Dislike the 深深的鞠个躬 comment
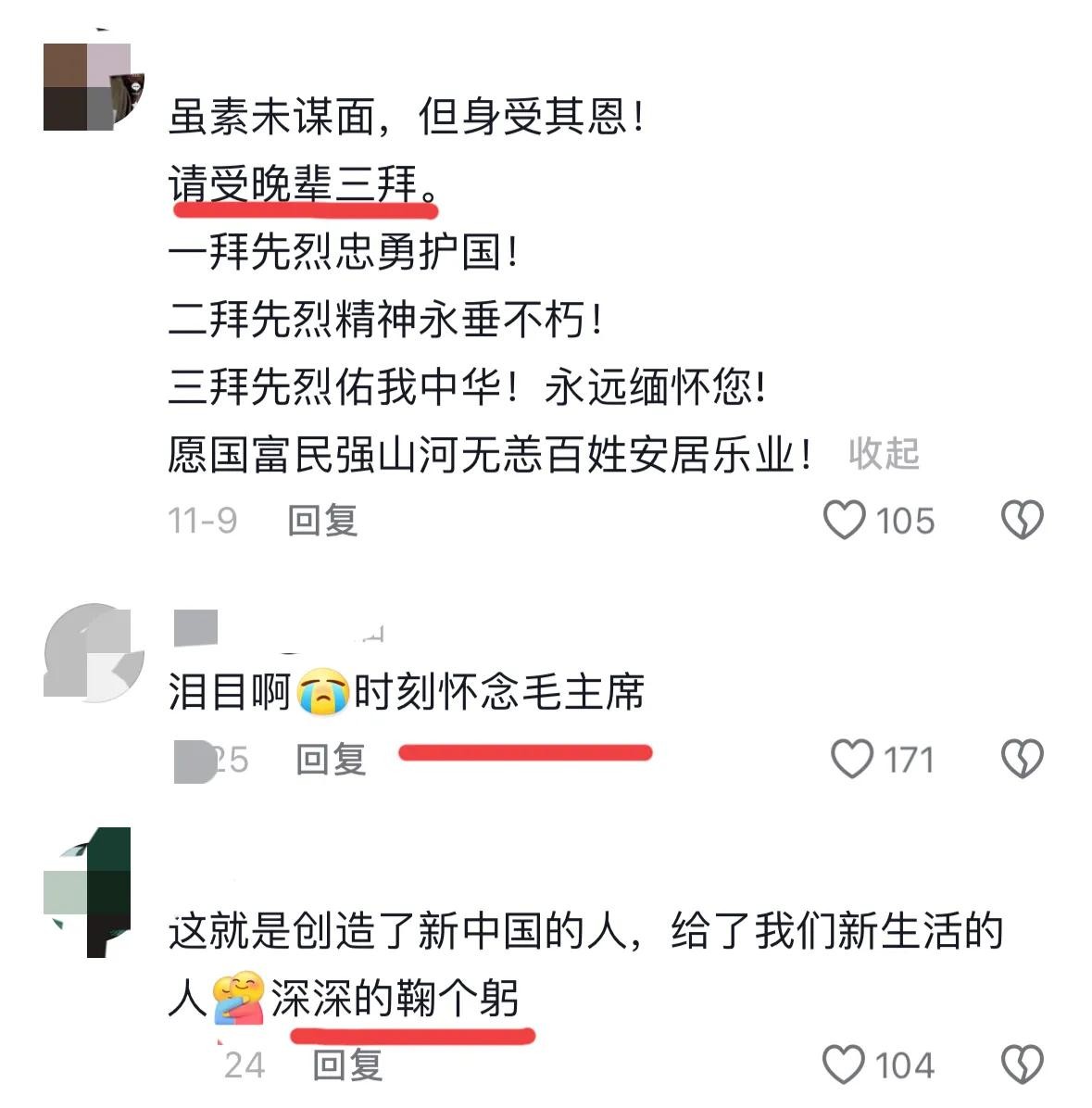 tap(1023, 1065)
